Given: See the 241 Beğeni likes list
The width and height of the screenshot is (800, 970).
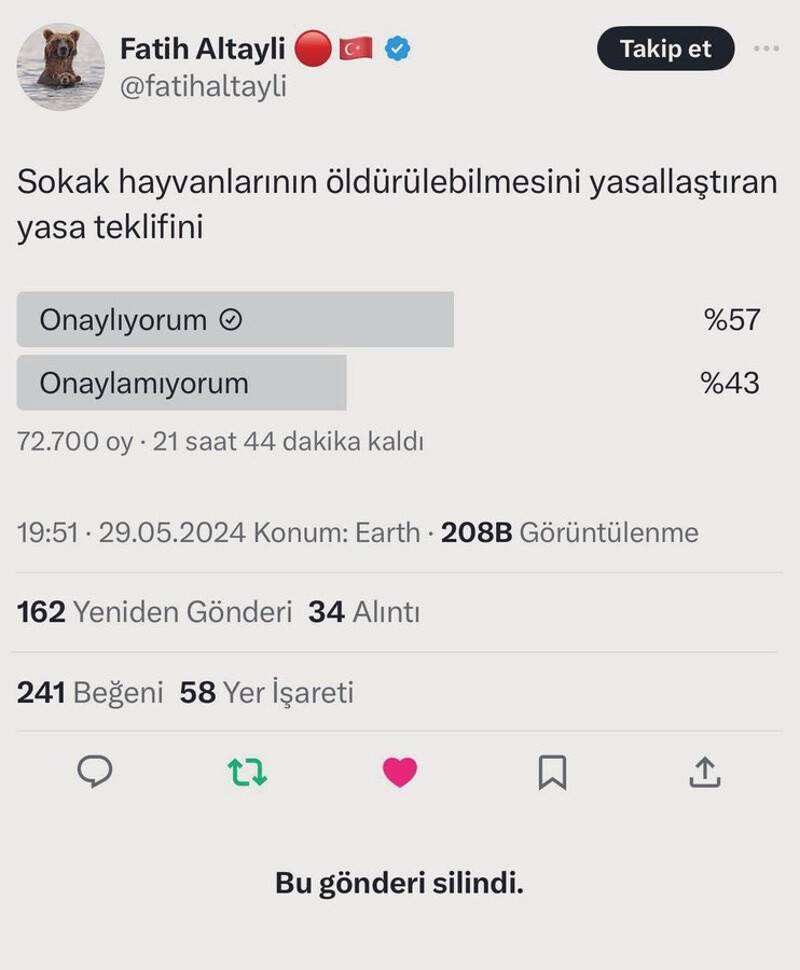Looking at the screenshot, I should pos(89,692).
